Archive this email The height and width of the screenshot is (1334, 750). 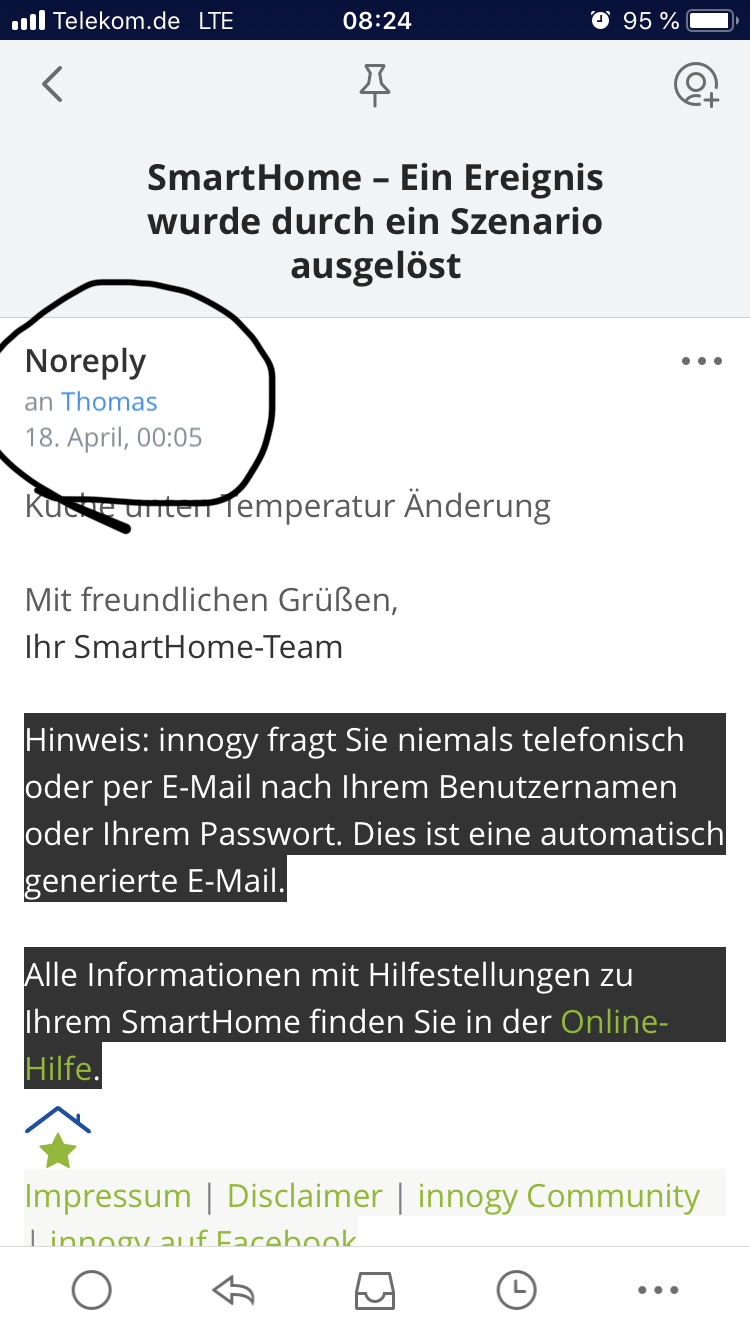[x=375, y=1290]
